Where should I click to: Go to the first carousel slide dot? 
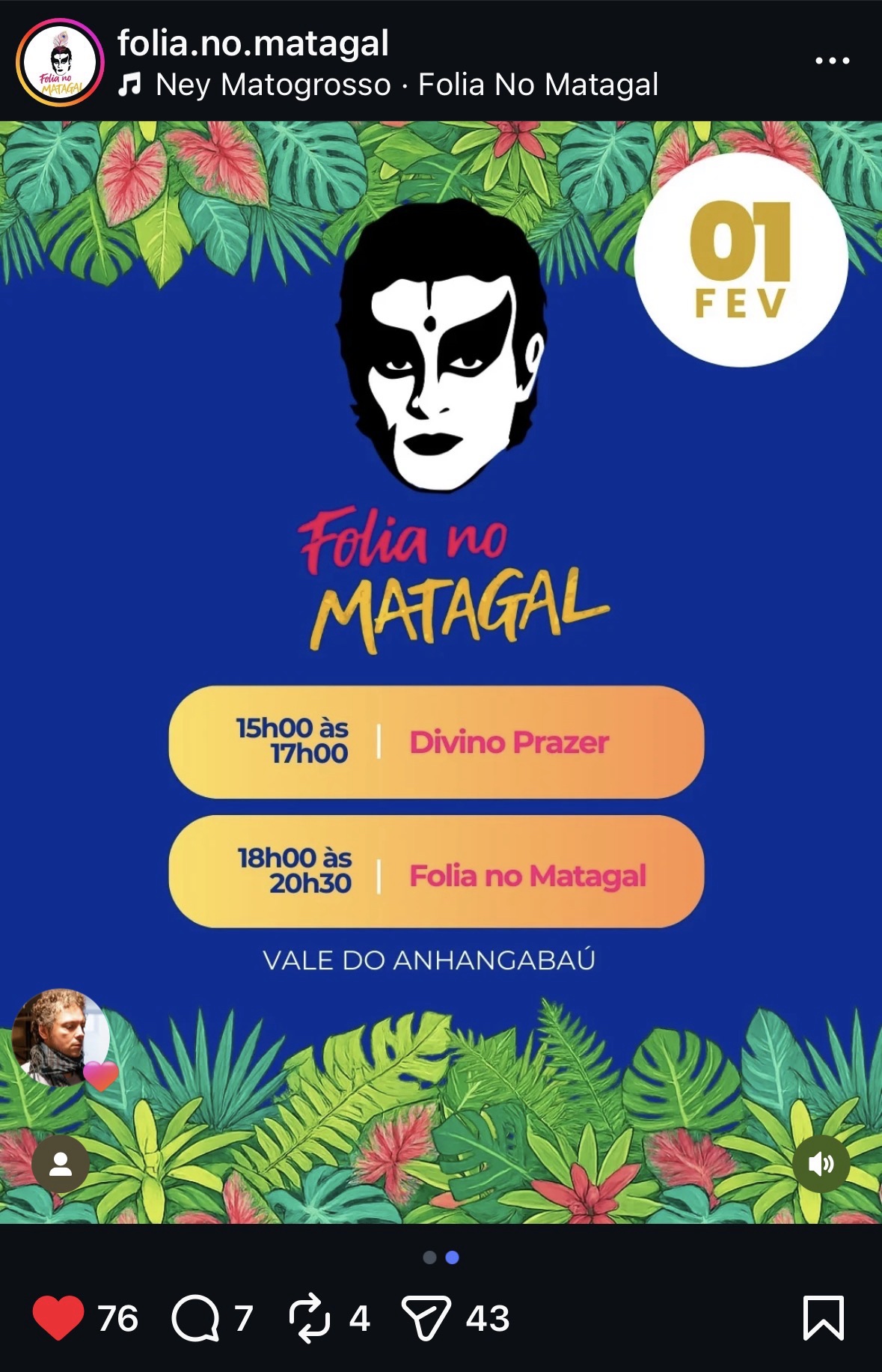point(429,1257)
